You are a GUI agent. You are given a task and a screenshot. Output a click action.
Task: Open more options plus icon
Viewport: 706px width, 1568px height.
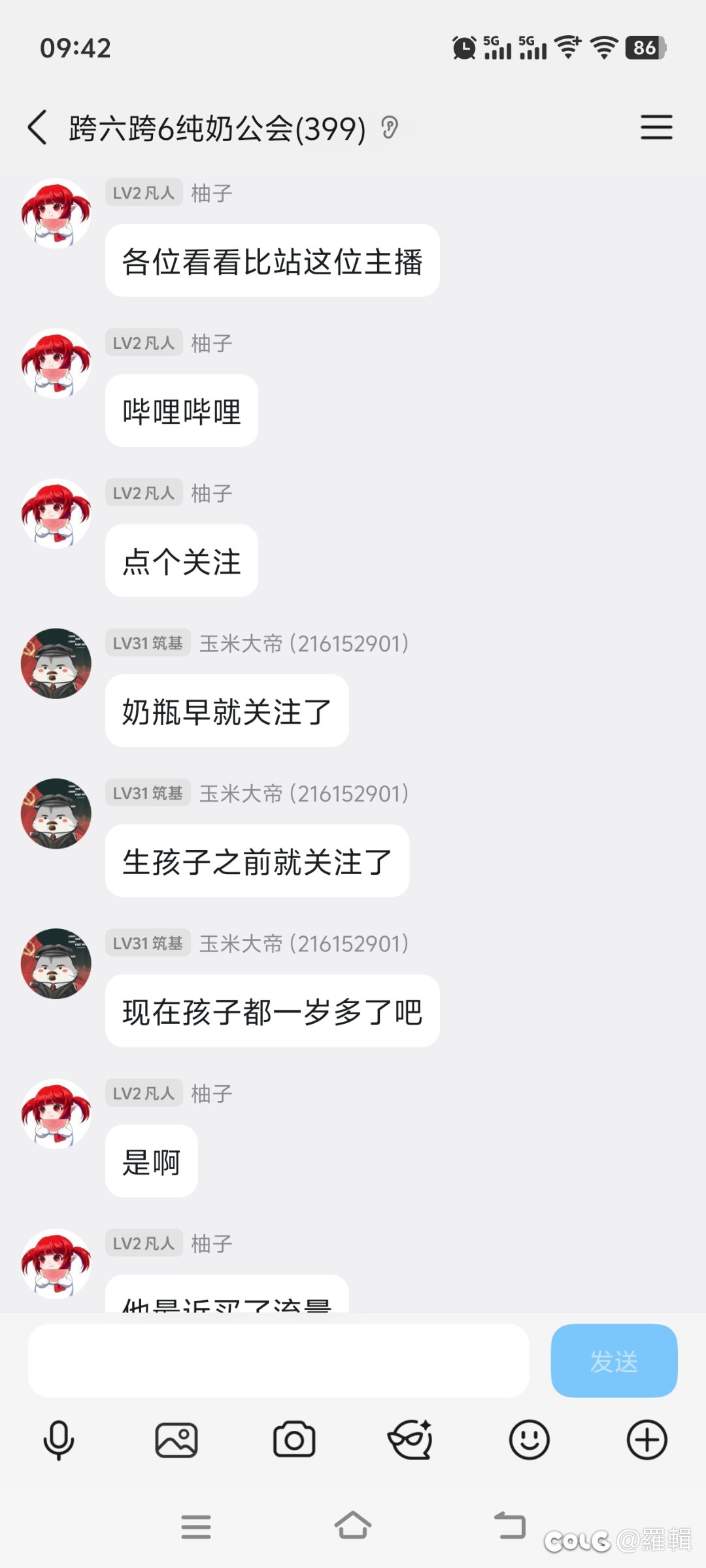647,1440
